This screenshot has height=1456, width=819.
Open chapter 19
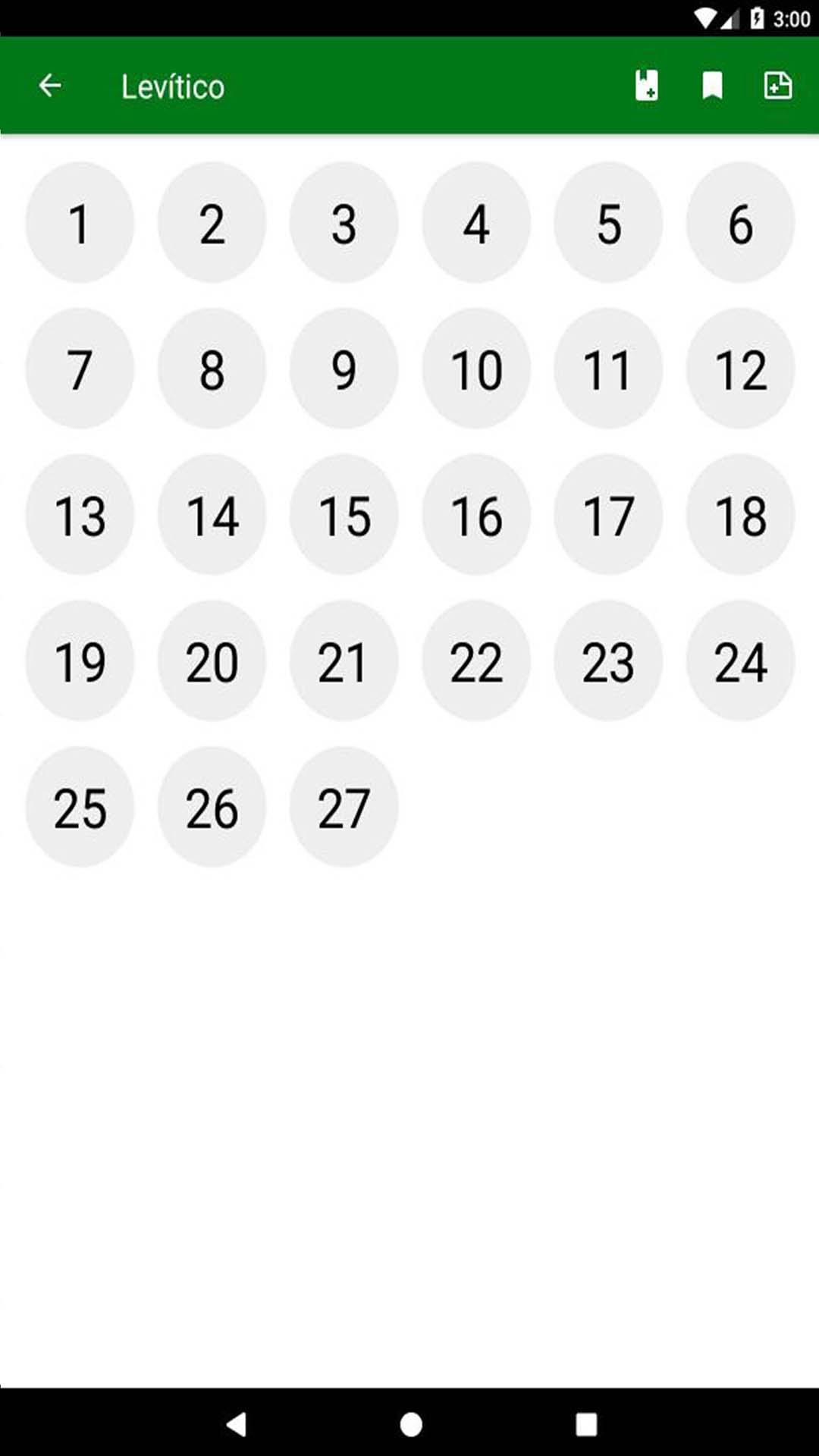point(80,661)
